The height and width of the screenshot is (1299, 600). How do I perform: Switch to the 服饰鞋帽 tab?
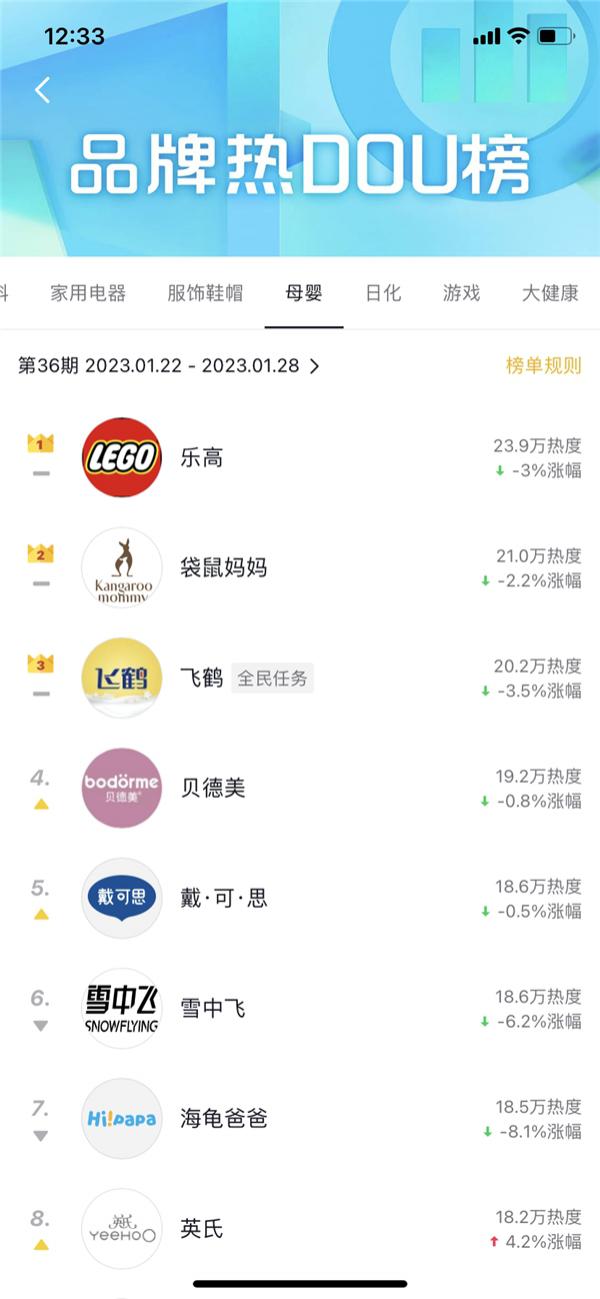(205, 293)
